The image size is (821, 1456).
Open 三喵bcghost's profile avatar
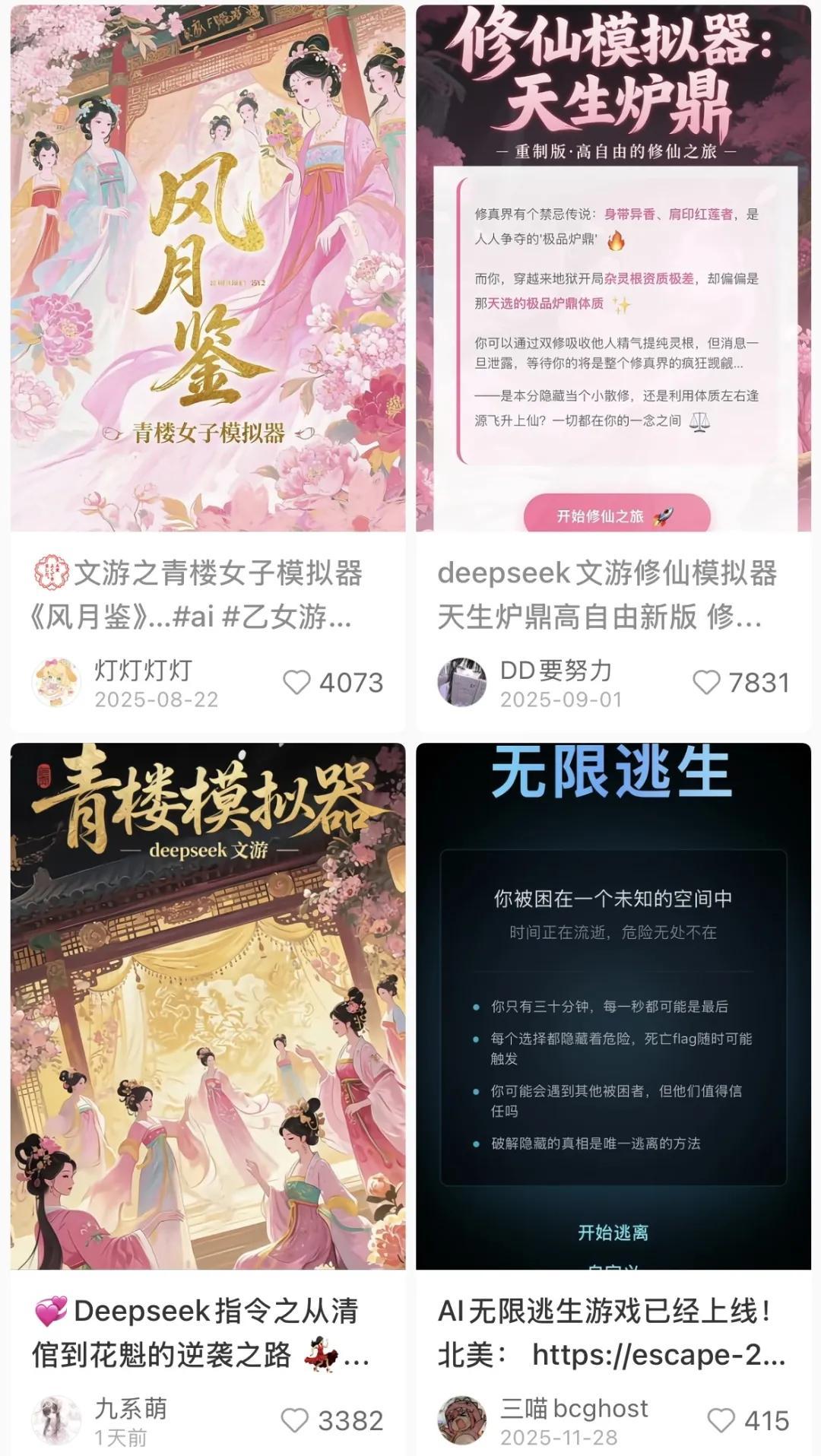pos(462,1420)
